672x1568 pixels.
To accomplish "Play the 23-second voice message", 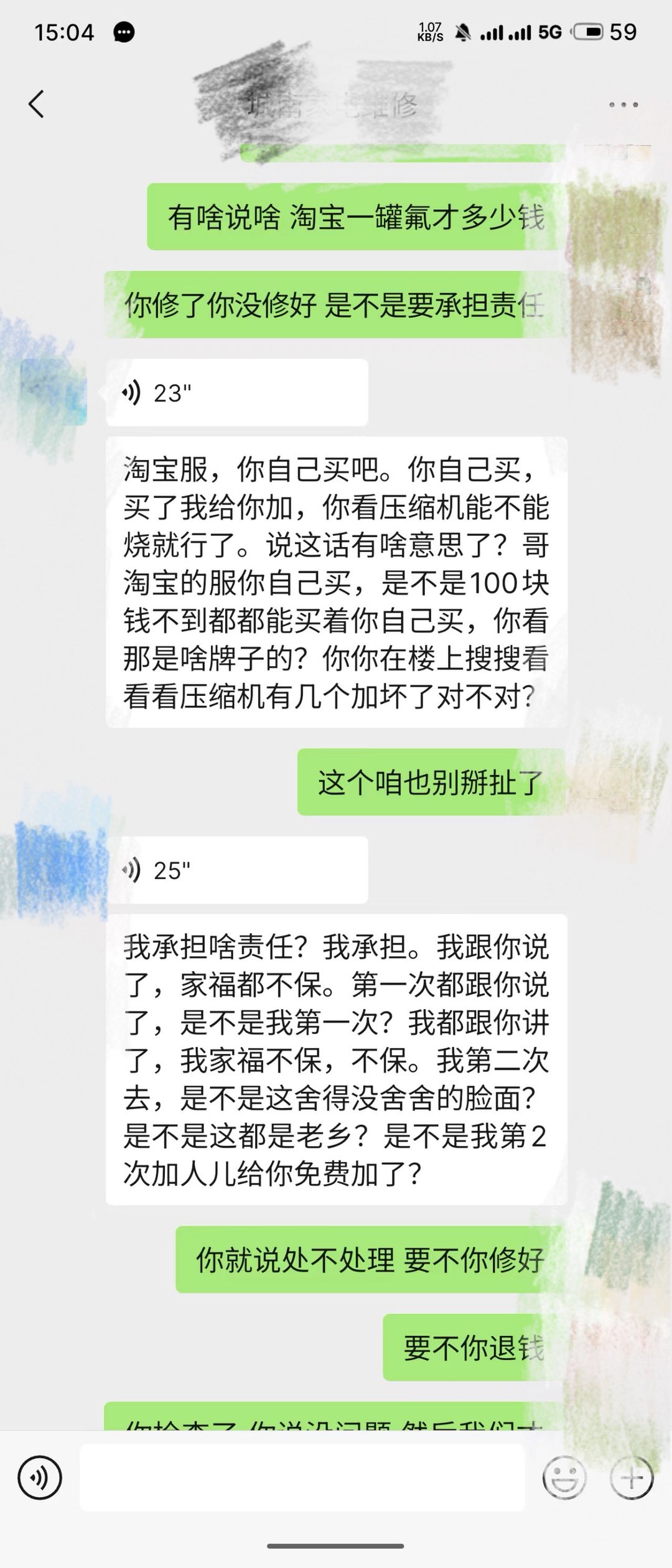I will pyautogui.click(x=236, y=393).
